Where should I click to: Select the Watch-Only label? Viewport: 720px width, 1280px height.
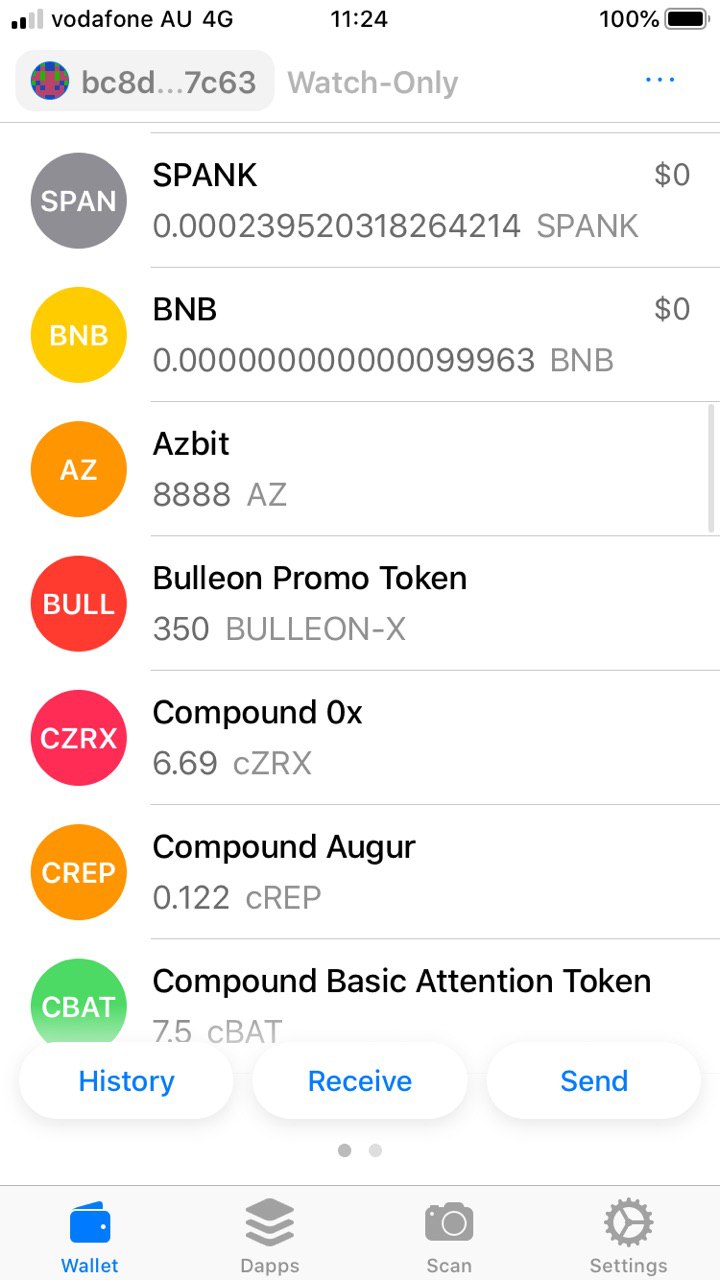click(x=371, y=82)
